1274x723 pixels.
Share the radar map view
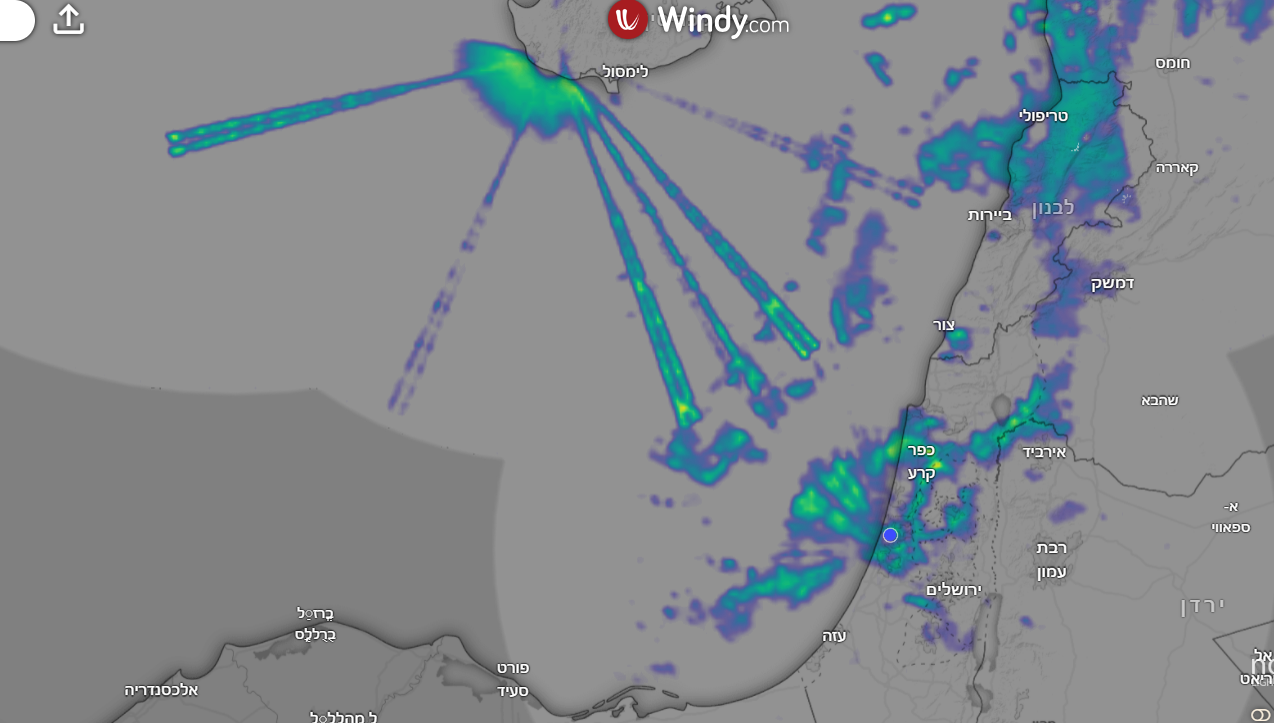coord(68,19)
